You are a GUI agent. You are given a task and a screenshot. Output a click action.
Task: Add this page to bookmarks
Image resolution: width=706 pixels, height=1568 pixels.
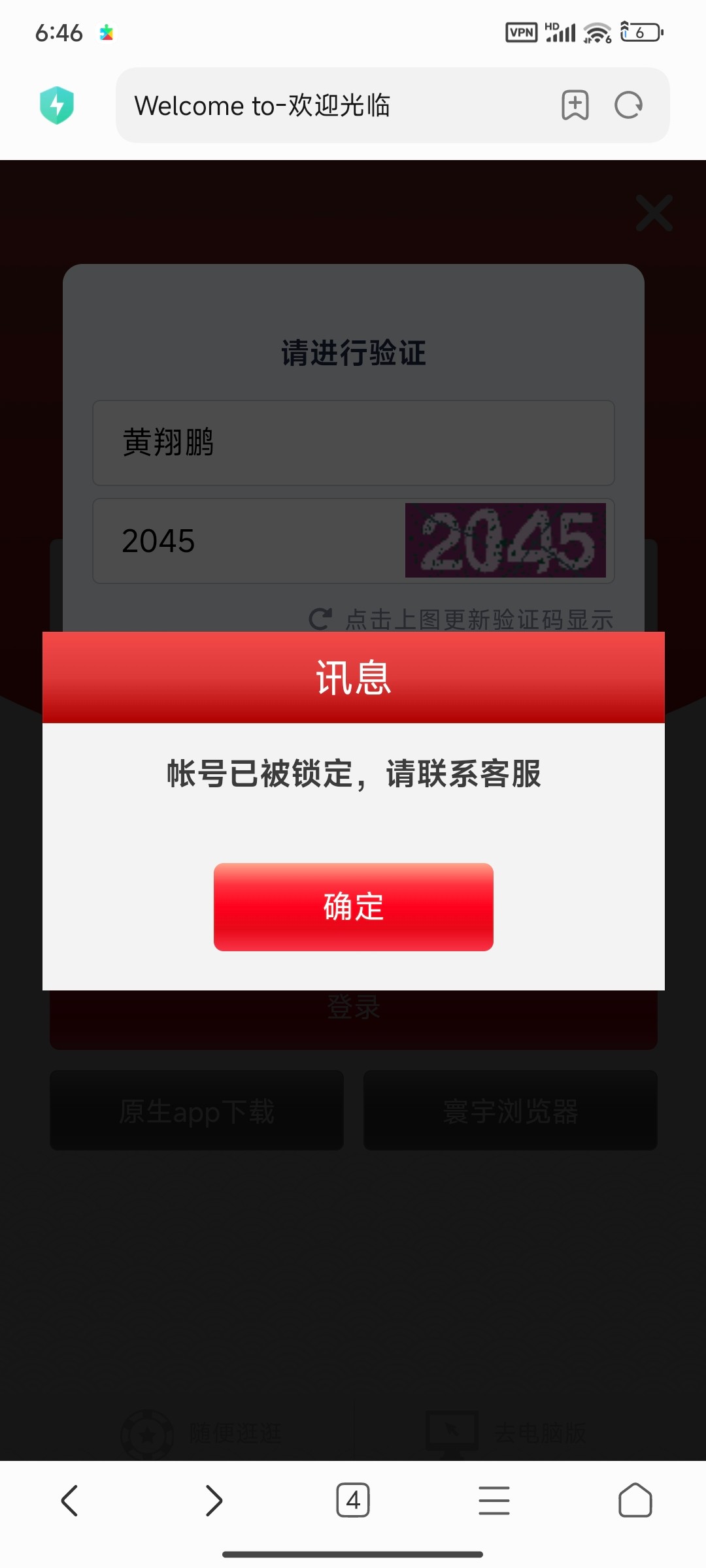[575, 105]
